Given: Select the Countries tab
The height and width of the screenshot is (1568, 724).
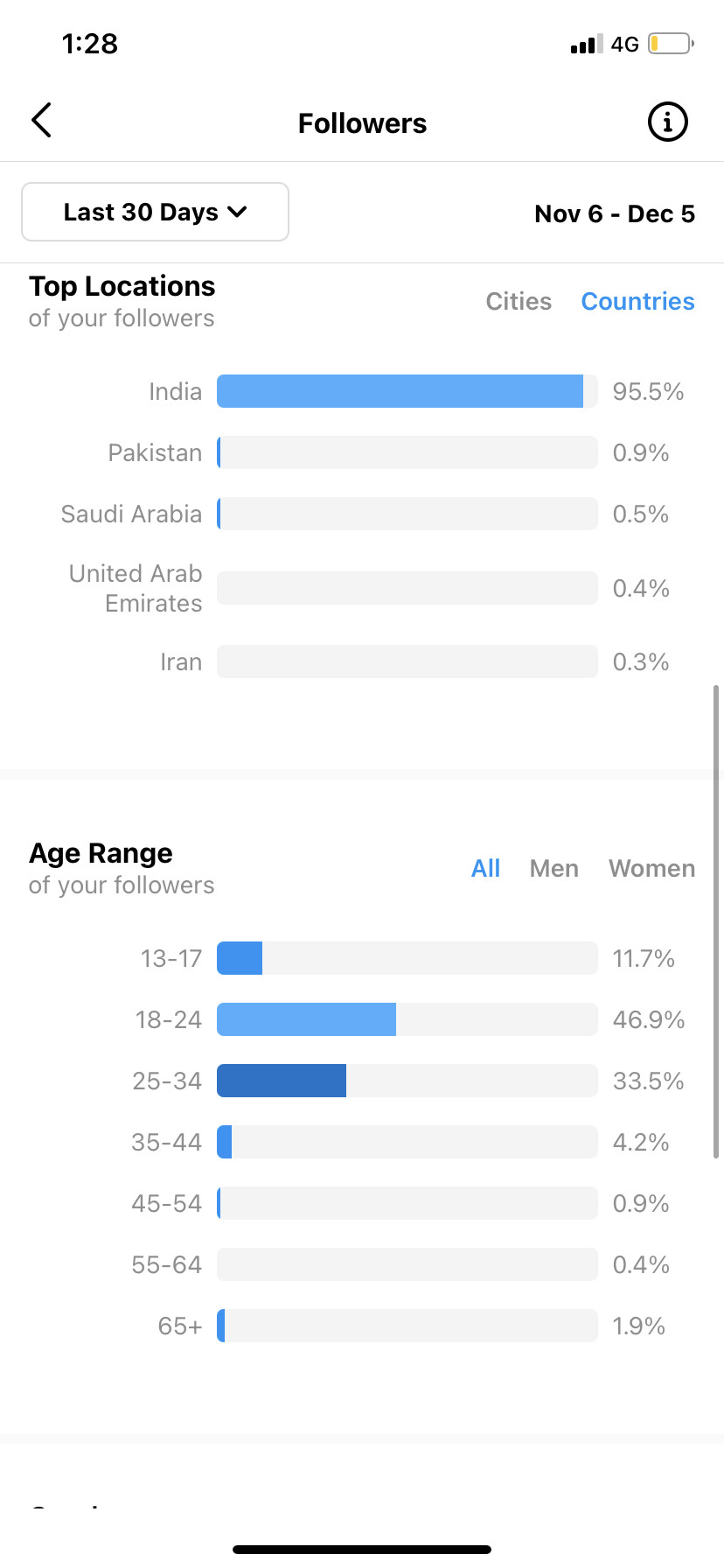Looking at the screenshot, I should pyautogui.click(x=637, y=301).
